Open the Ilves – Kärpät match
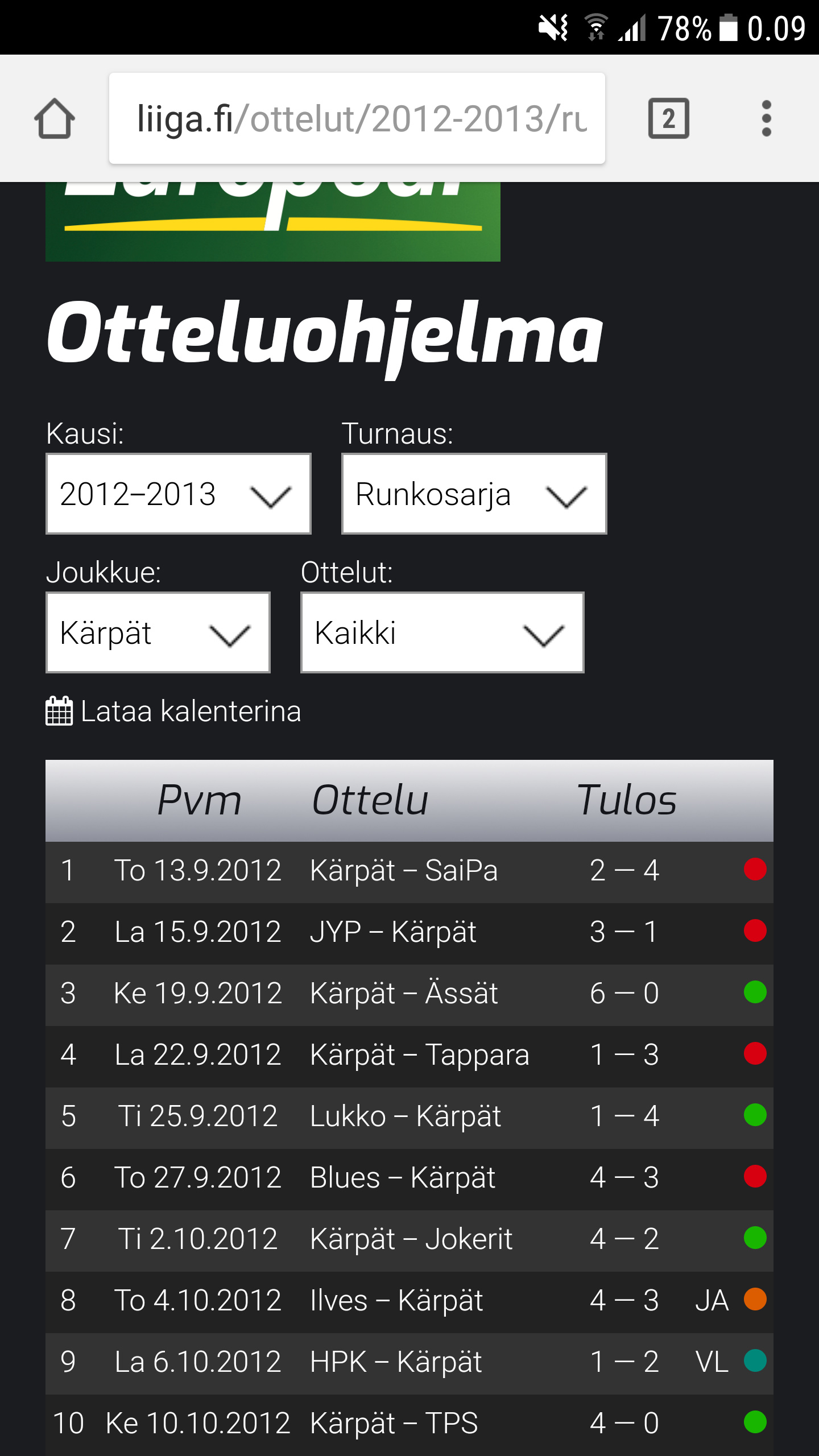This screenshot has width=819, height=1456. tap(396, 1301)
